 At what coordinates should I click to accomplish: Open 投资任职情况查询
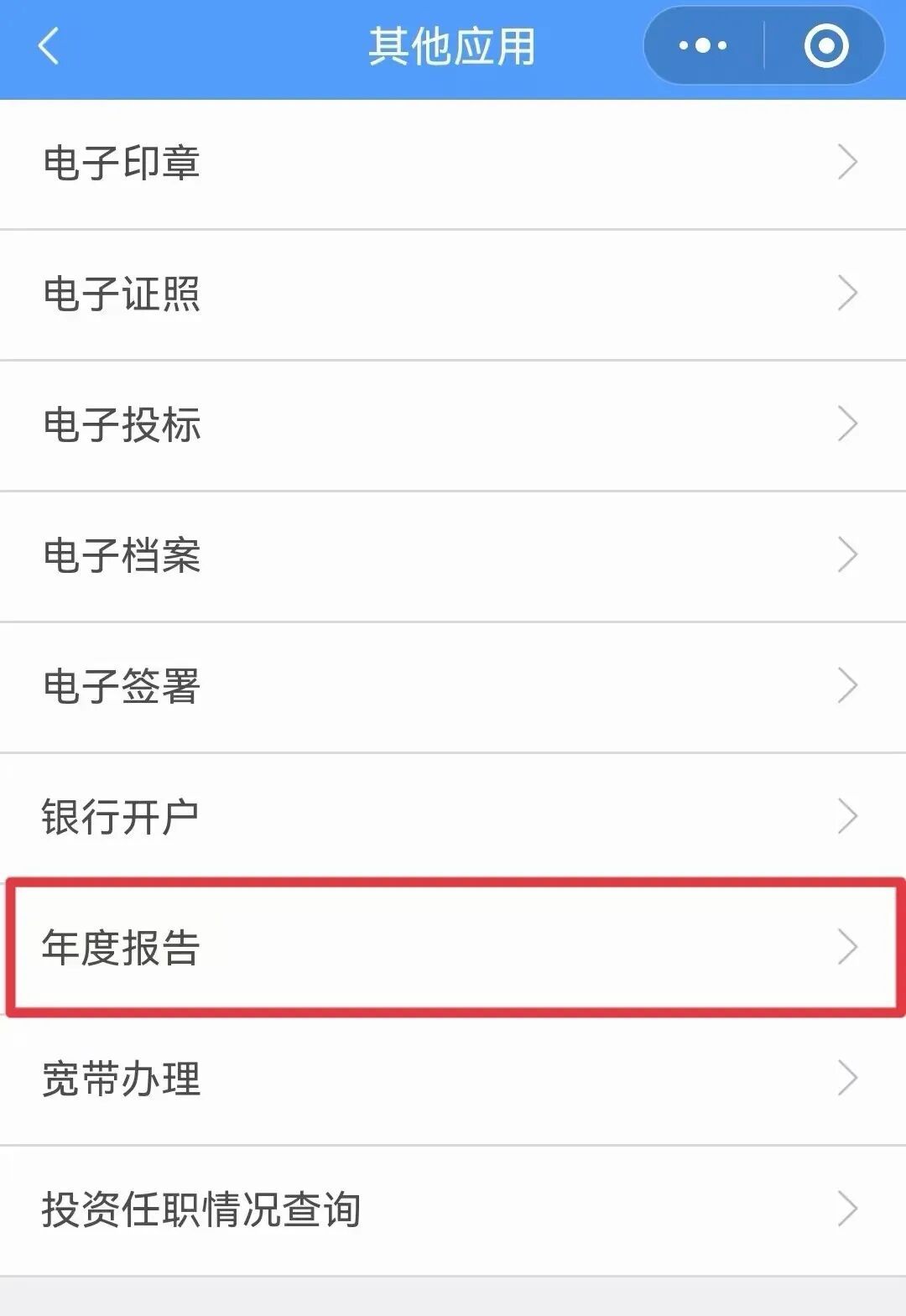point(453,1209)
